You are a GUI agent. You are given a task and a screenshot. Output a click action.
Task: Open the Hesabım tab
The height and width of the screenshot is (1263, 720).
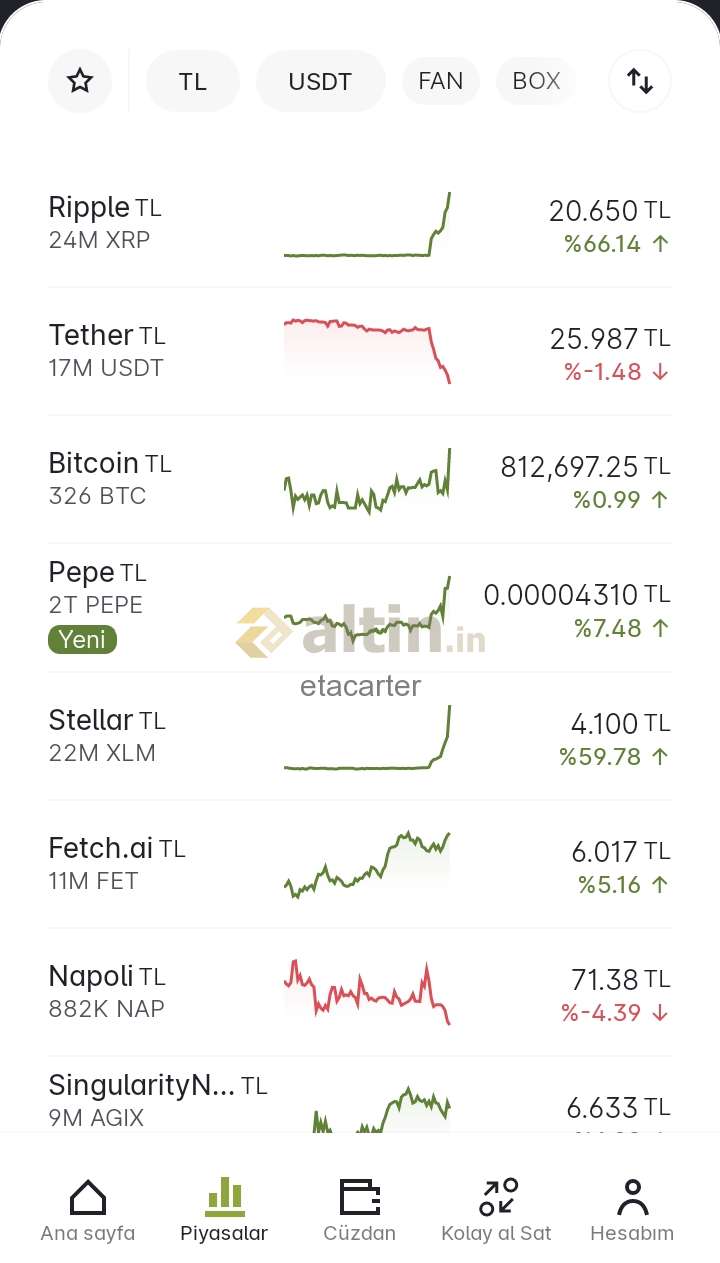632,1210
